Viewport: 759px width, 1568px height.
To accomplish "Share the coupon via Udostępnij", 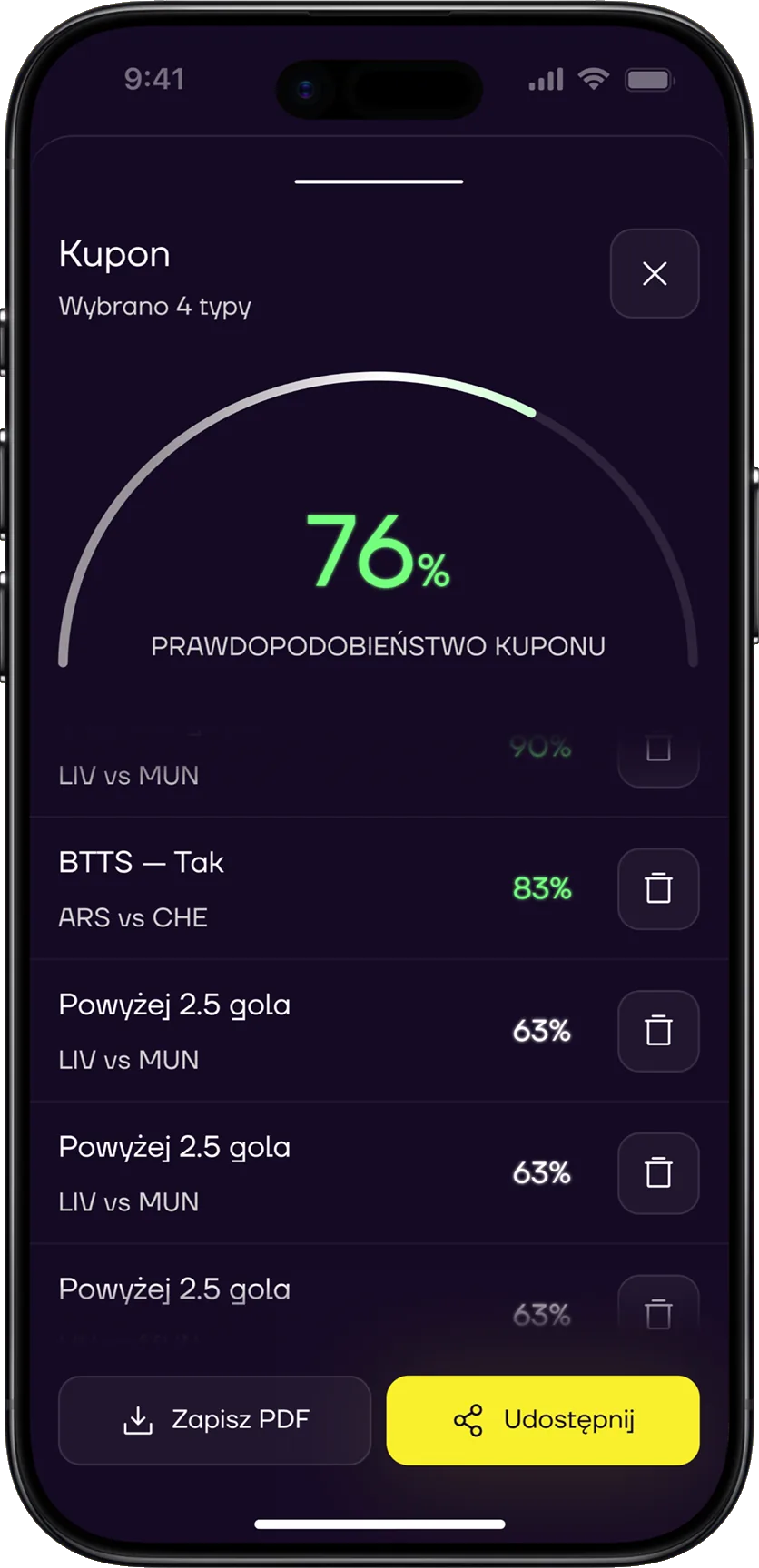I will [543, 1420].
